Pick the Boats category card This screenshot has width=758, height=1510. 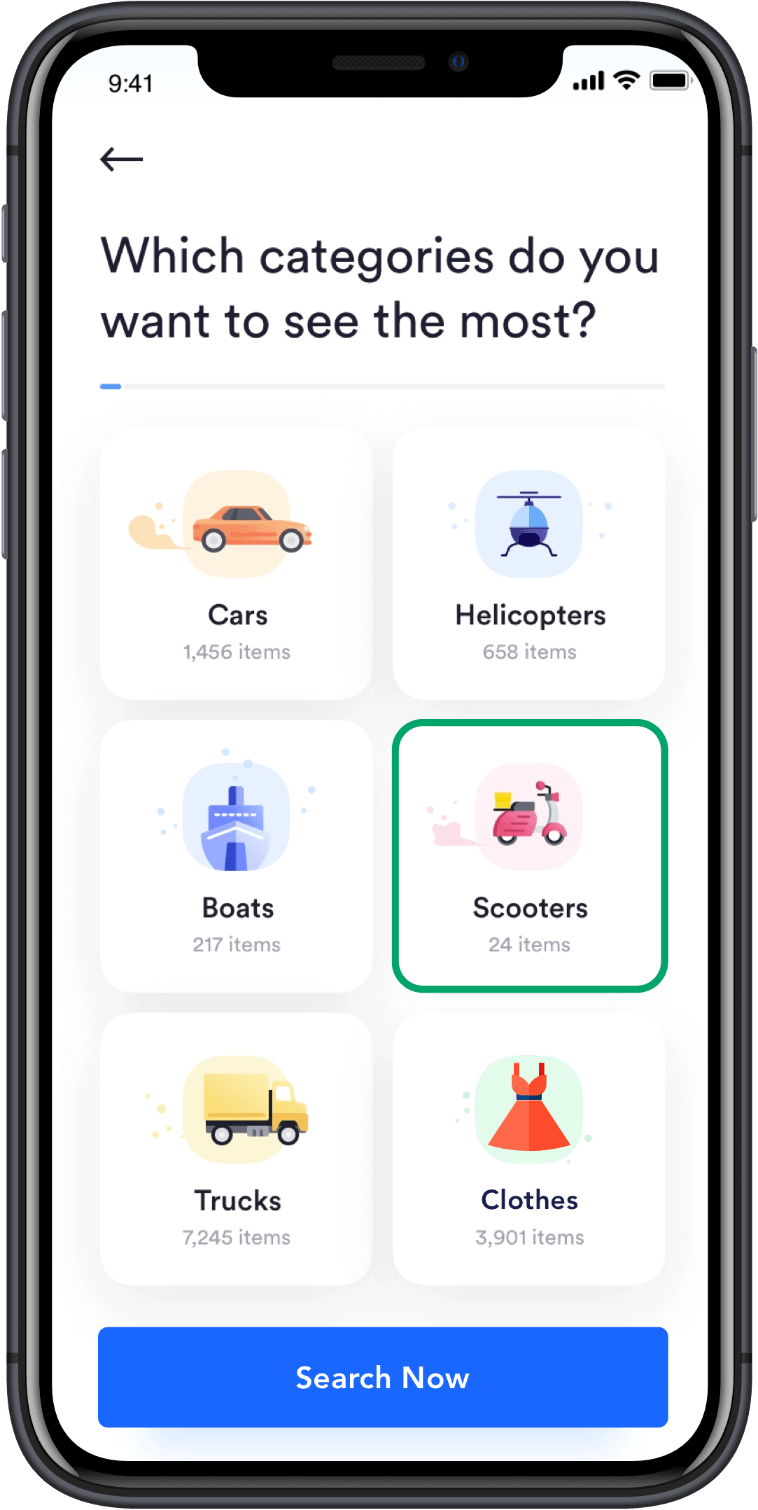[x=236, y=857]
